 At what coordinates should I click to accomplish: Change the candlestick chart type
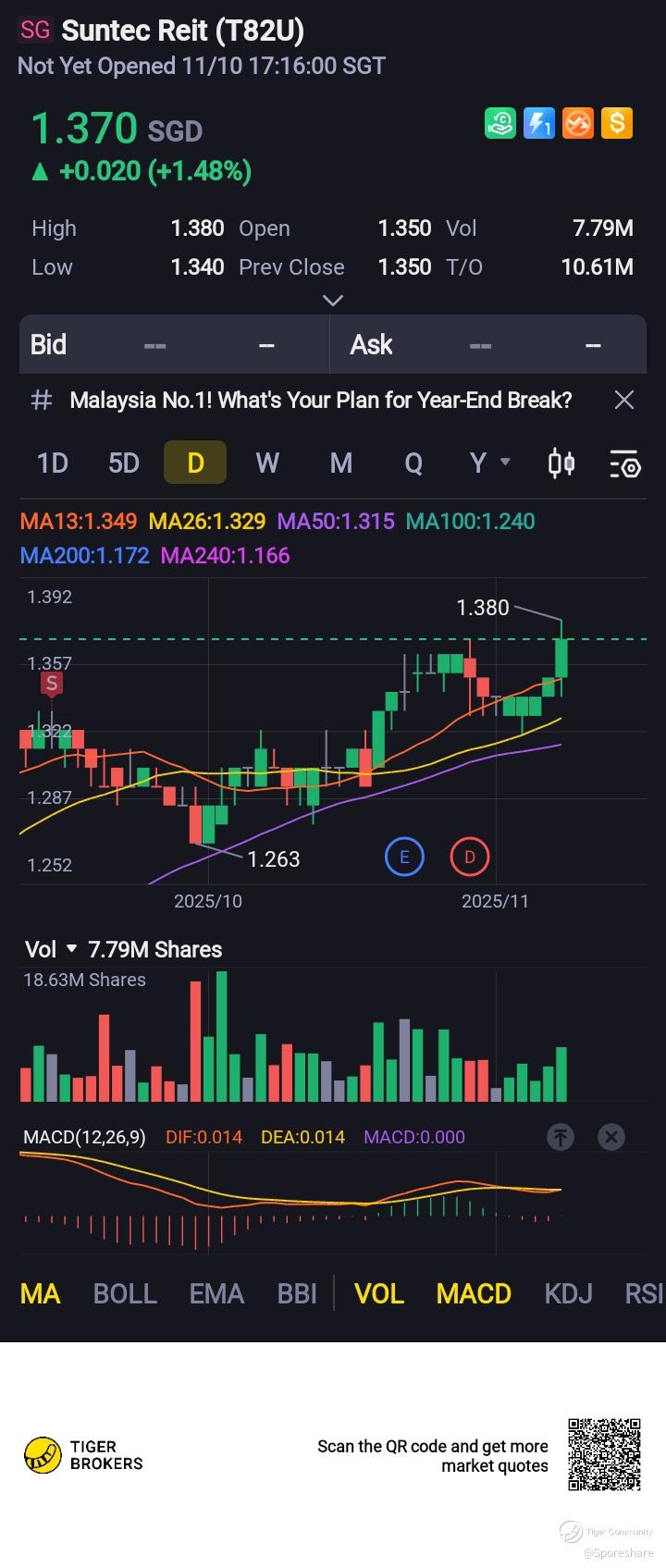click(561, 463)
